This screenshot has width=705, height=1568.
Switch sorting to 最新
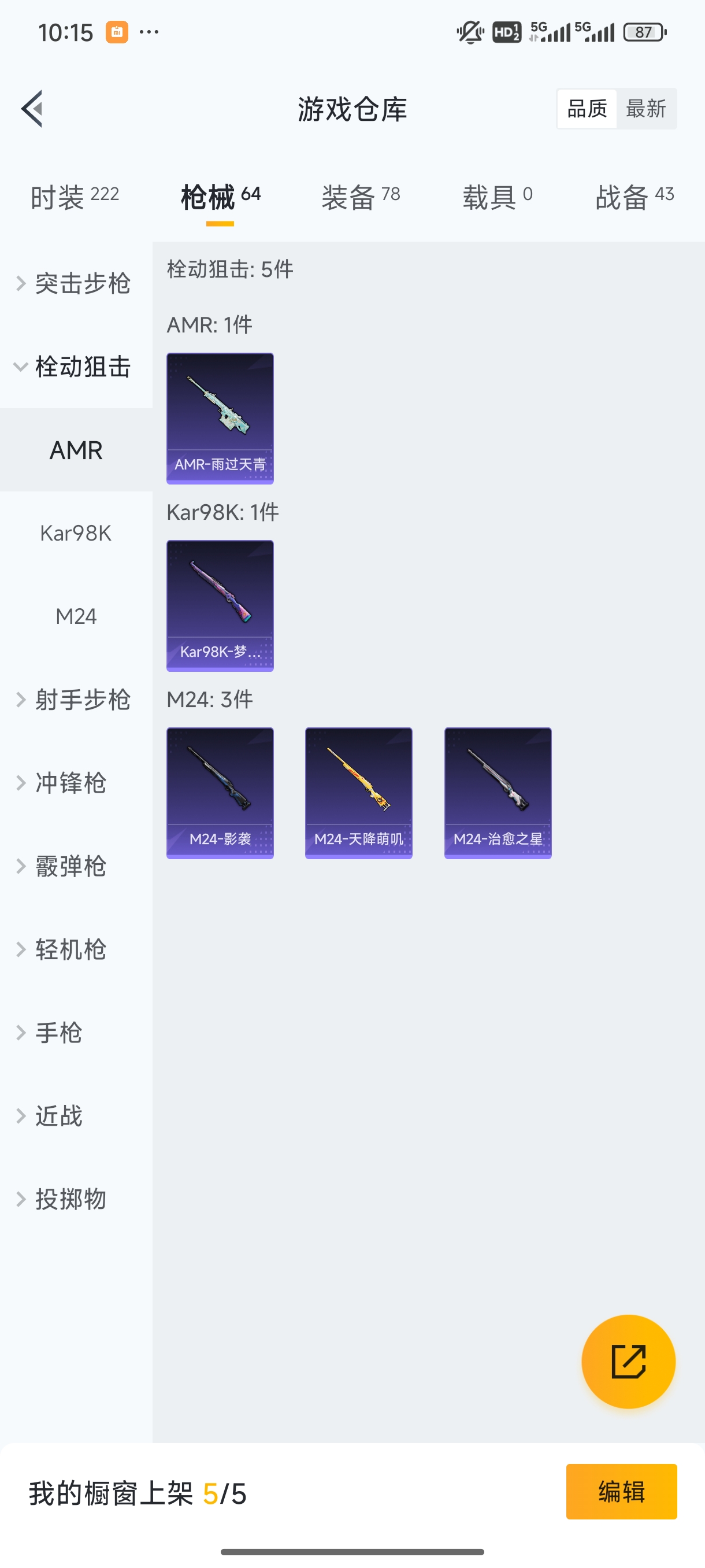point(647,108)
